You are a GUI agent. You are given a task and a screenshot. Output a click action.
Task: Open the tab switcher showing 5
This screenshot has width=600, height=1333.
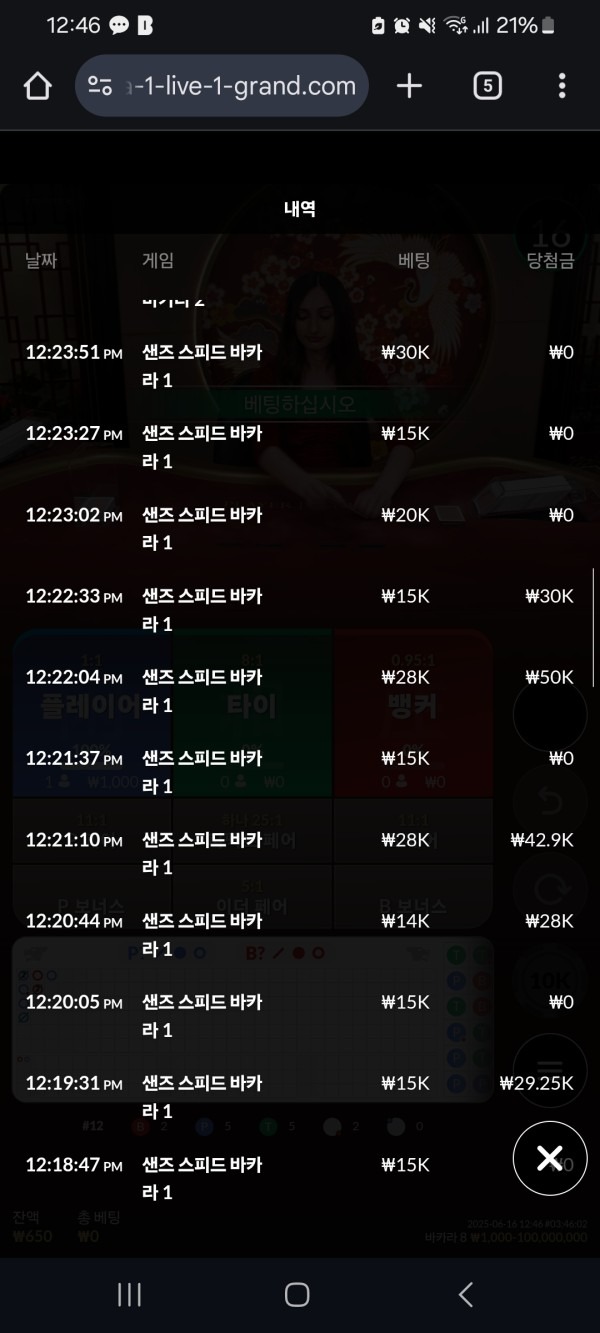coord(486,86)
